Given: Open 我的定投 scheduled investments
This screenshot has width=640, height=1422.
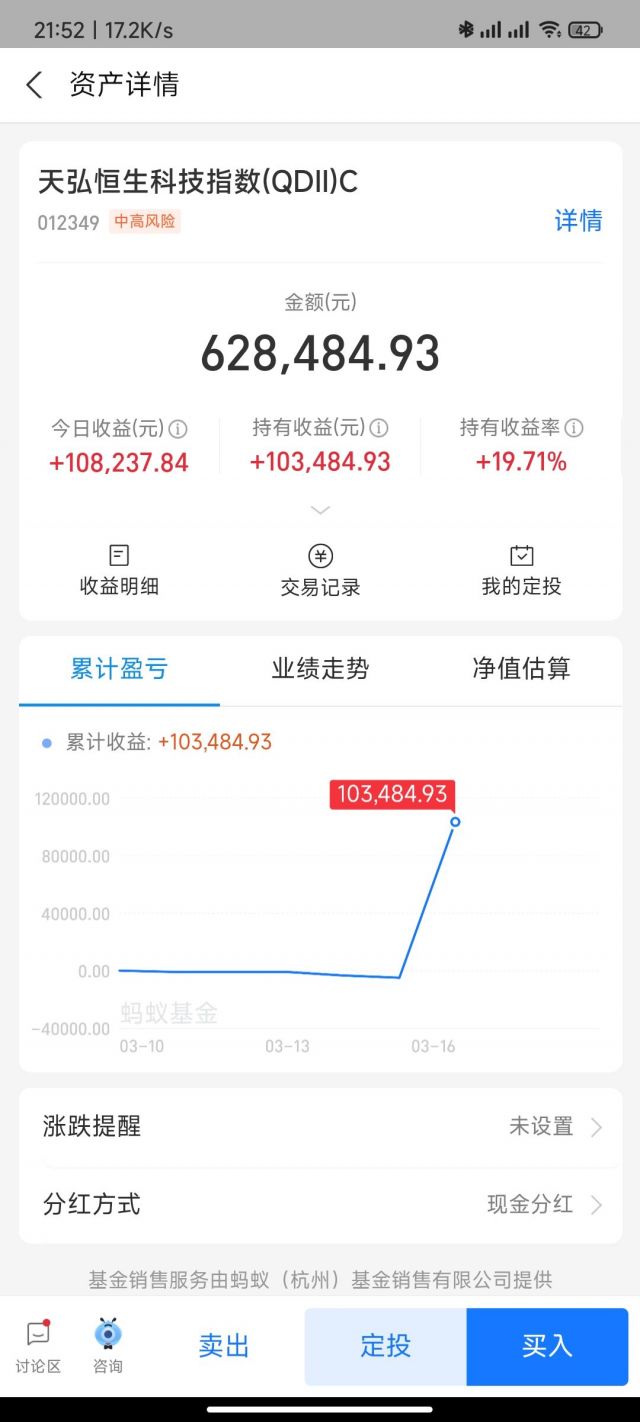Looking at the screenshot, I should point(521,571).
